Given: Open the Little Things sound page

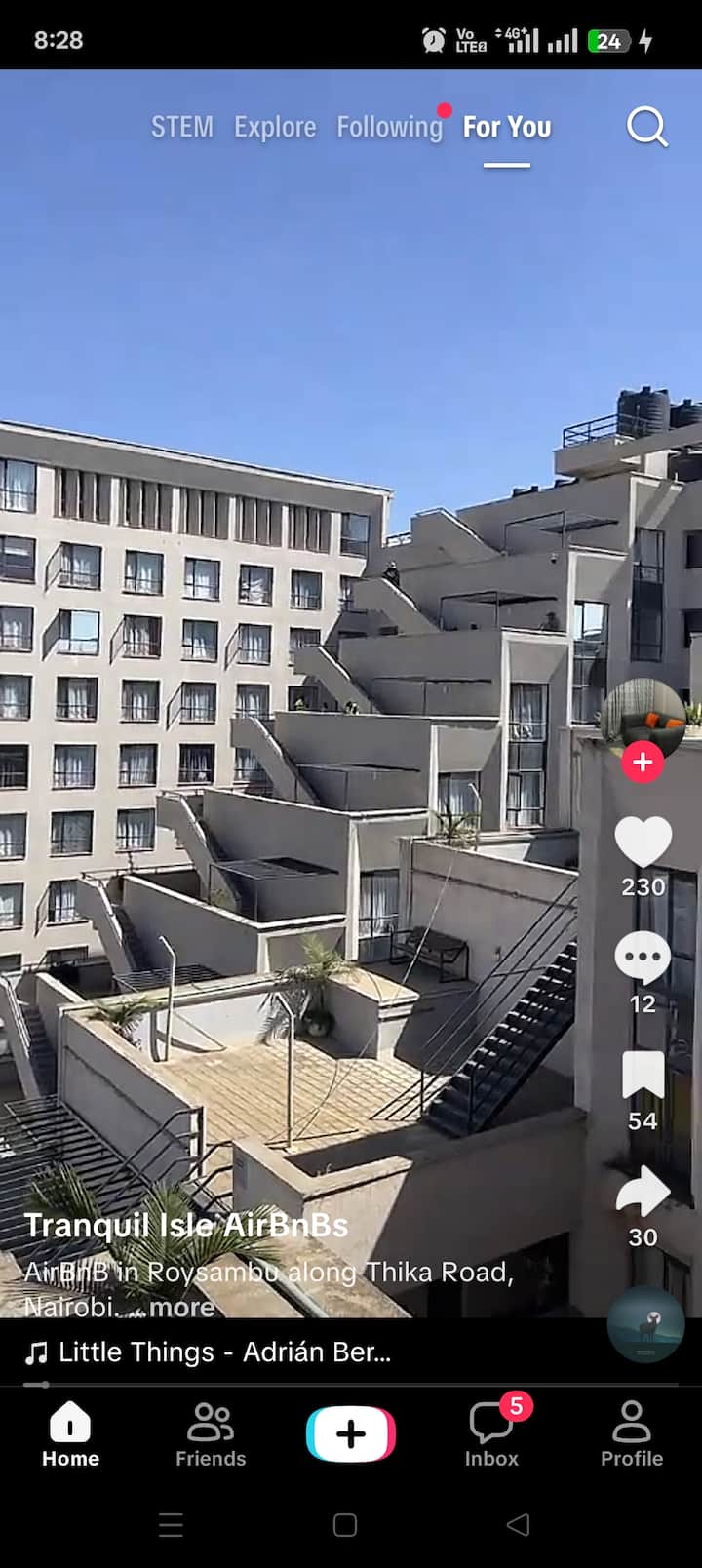Looking at the screenshot, I should pyautogui.click(x=224, y=1352).
